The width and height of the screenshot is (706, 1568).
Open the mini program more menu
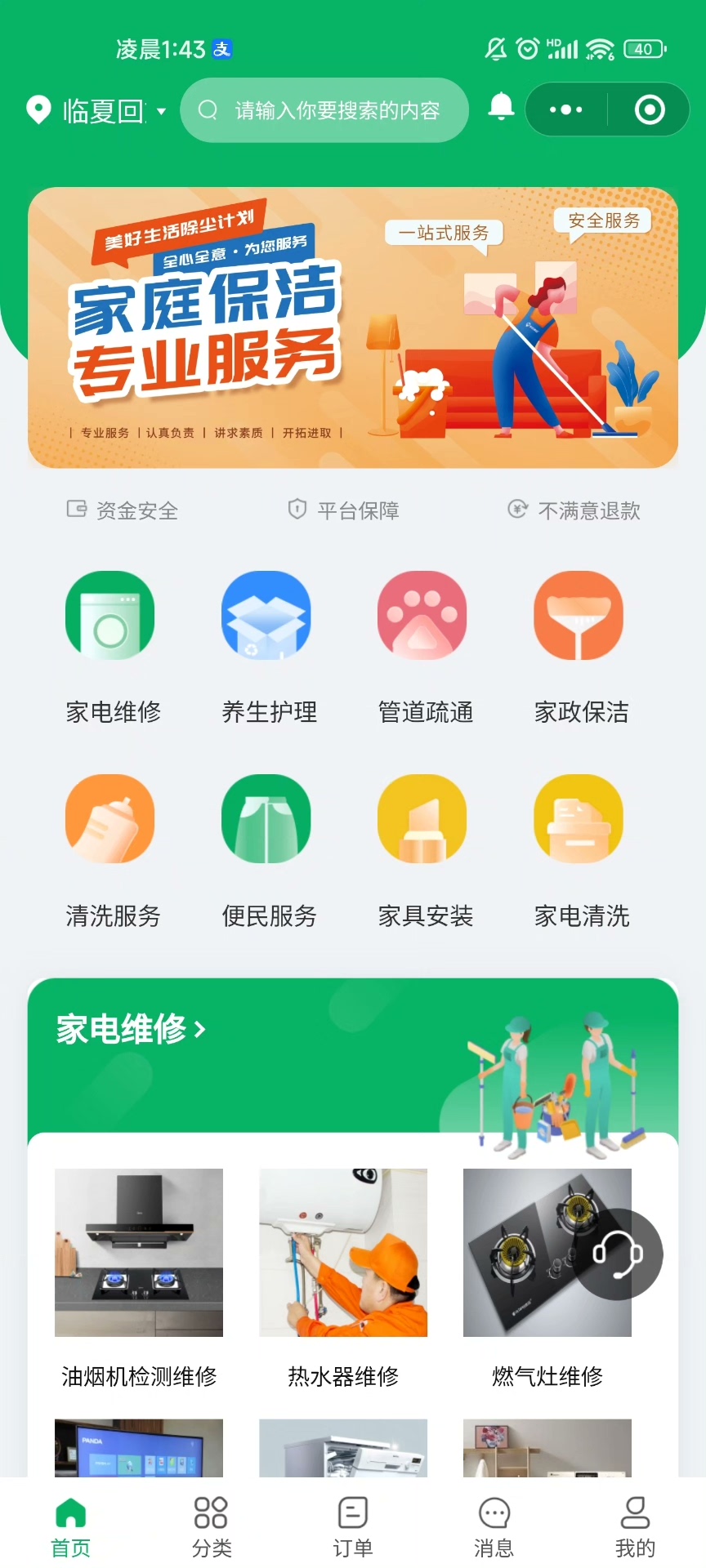pyautogui.click(x=566, y=109)
